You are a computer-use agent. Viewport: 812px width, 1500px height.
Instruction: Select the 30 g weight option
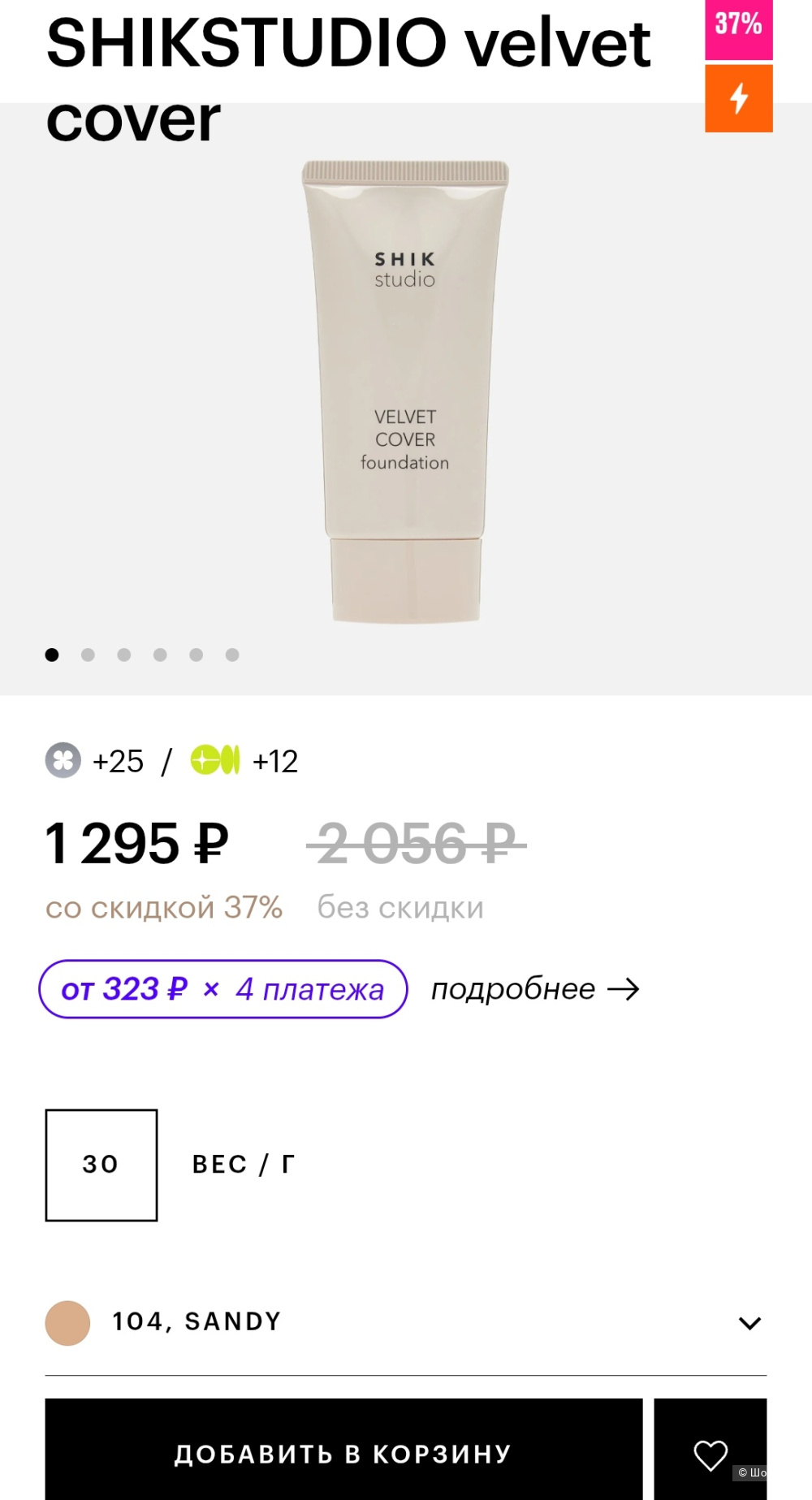point(101,1164)
